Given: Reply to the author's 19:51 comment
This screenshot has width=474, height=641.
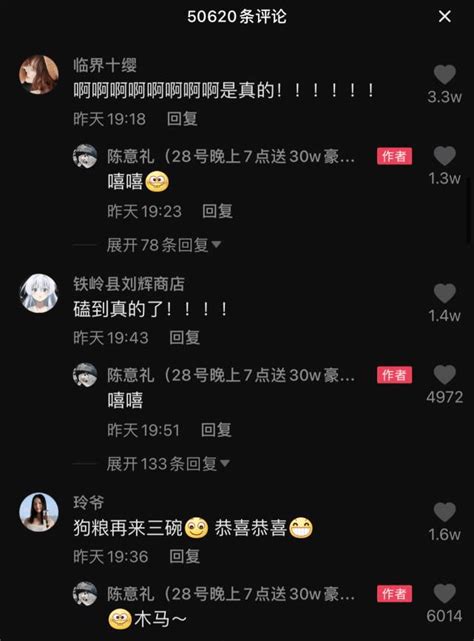Looking at the screenshot, I should tap(216, 430).
